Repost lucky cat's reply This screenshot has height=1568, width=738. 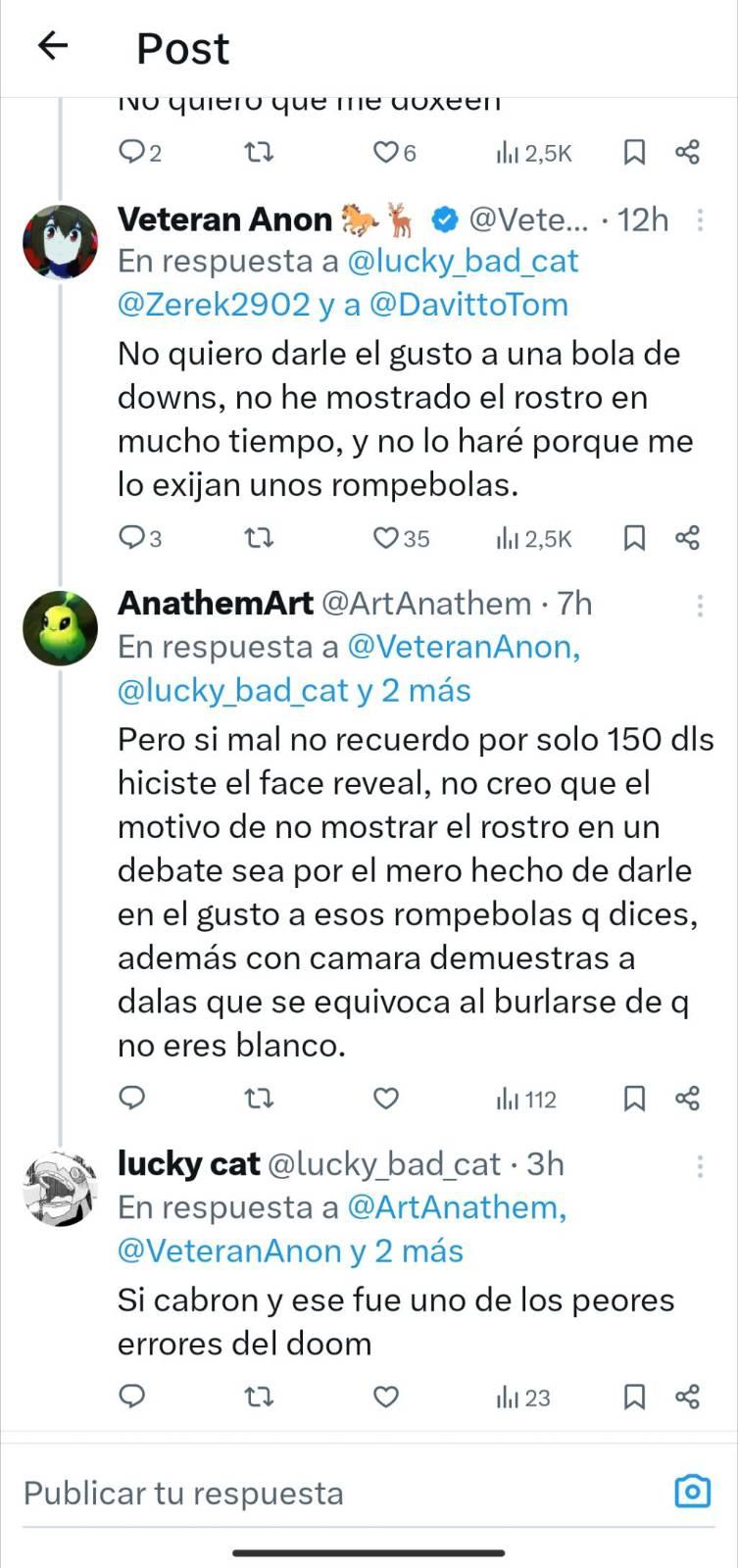point(259,1397)
